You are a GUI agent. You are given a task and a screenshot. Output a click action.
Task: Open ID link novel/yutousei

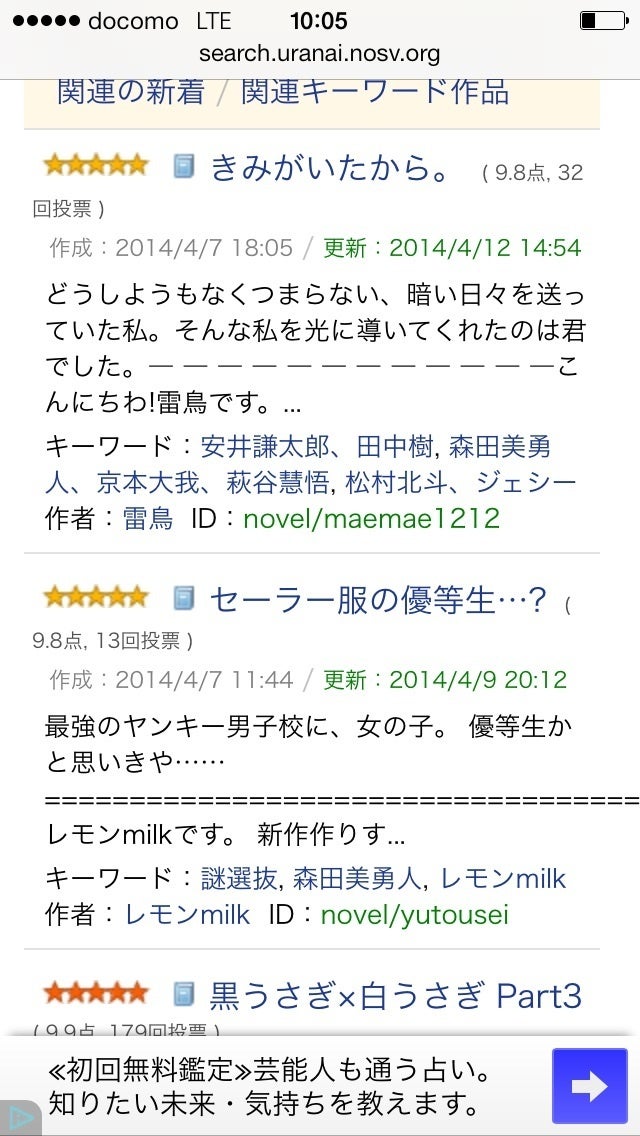(414, 915)
